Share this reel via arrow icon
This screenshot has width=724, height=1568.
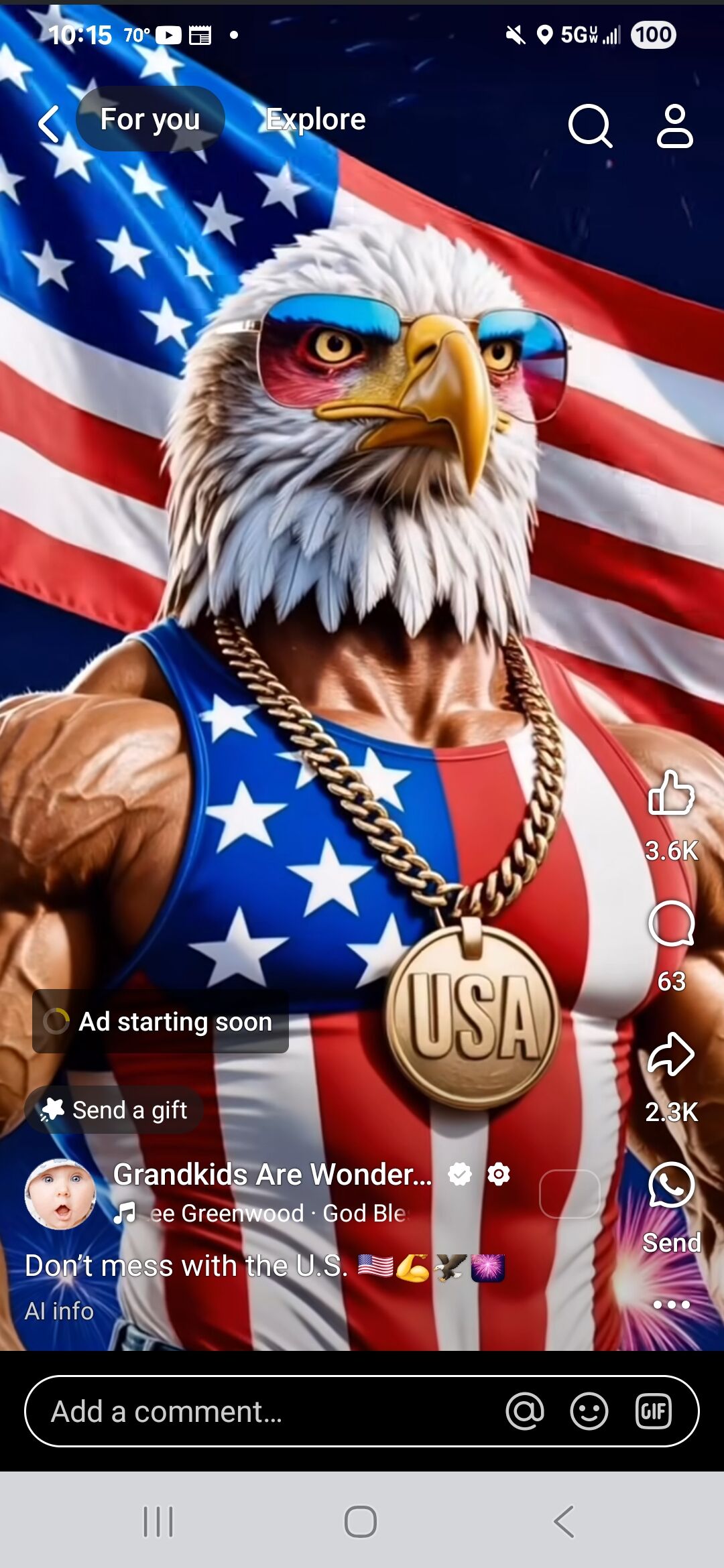671,1054
